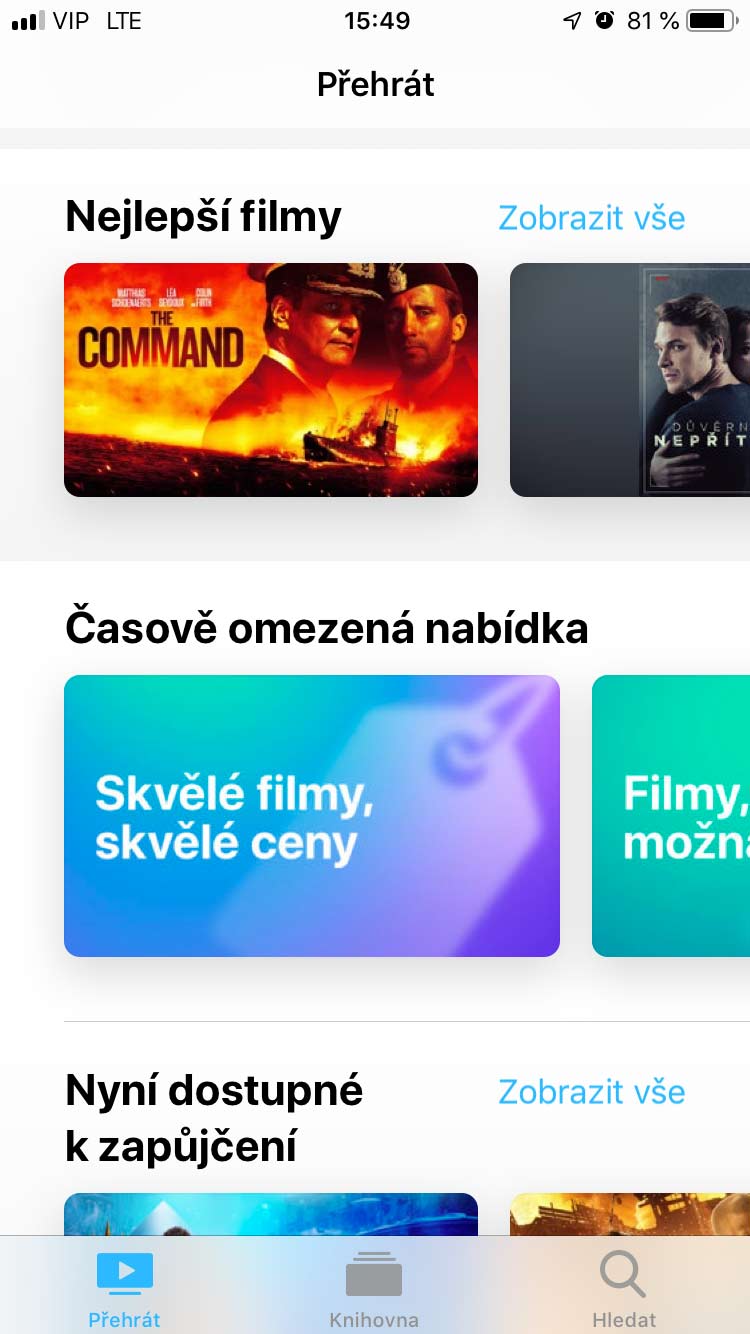Image resolution: width=750 pixels, height=1334 pixels.
Task: Switch to the Knihovna tab
Action: [374, 1290]
